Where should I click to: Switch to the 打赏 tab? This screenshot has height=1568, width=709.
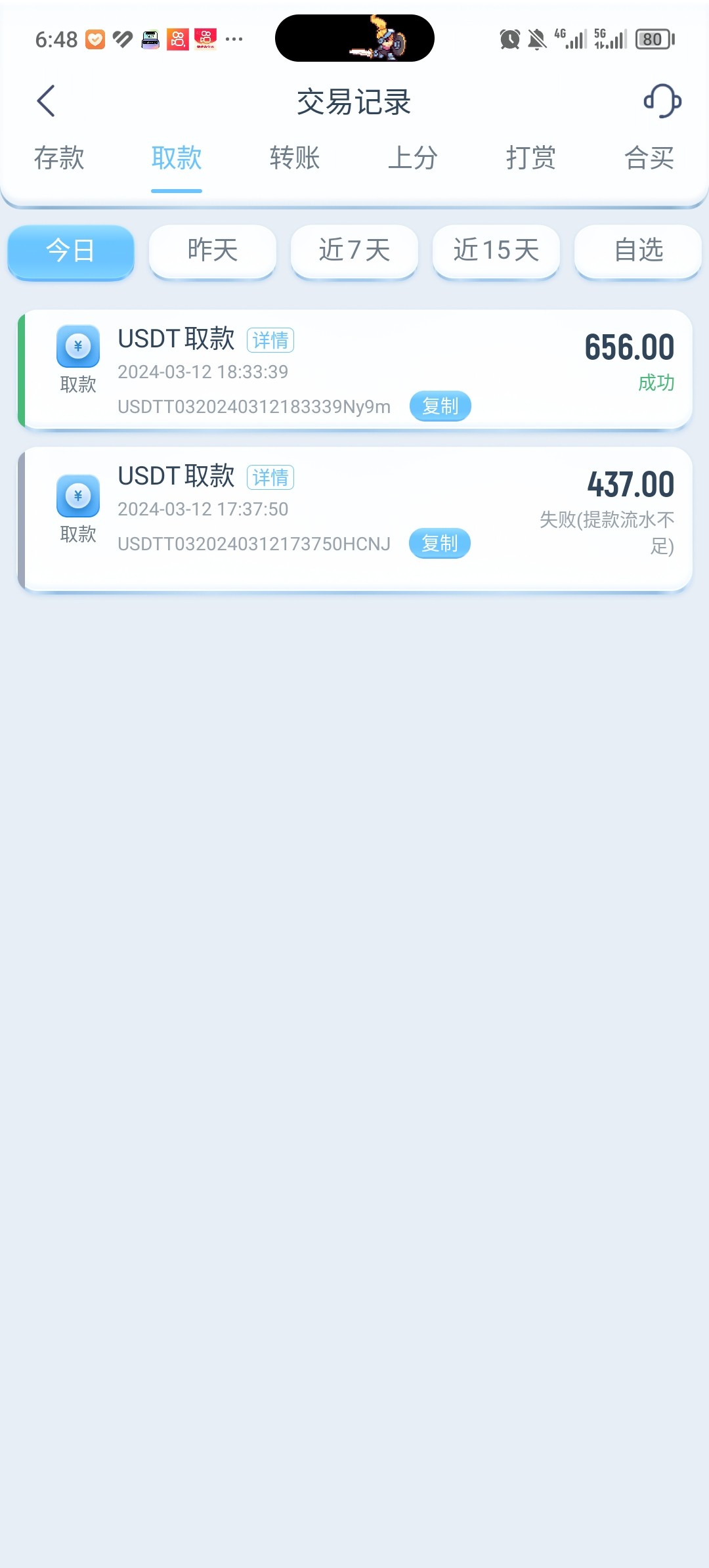(531, 158)
